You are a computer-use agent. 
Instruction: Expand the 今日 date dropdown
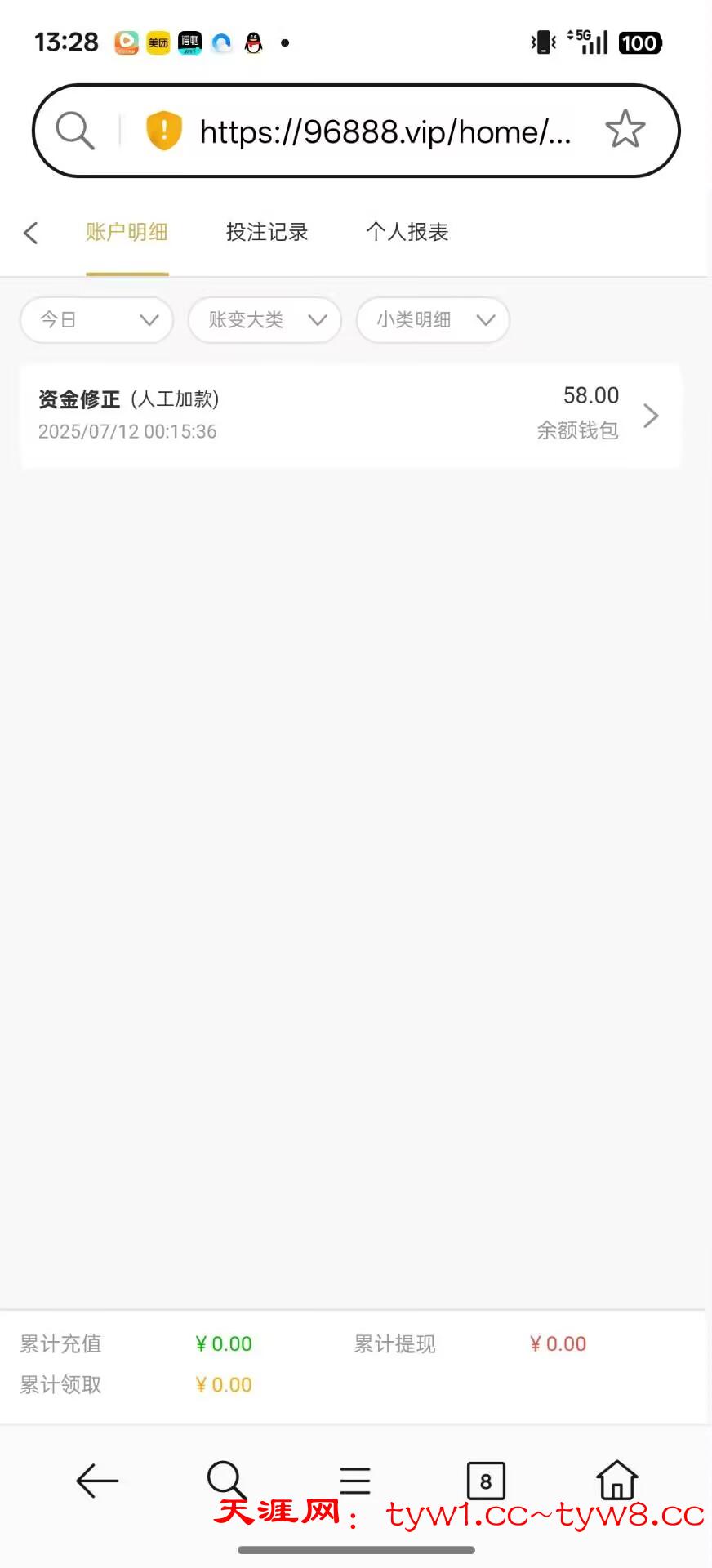tap(96, 319)
